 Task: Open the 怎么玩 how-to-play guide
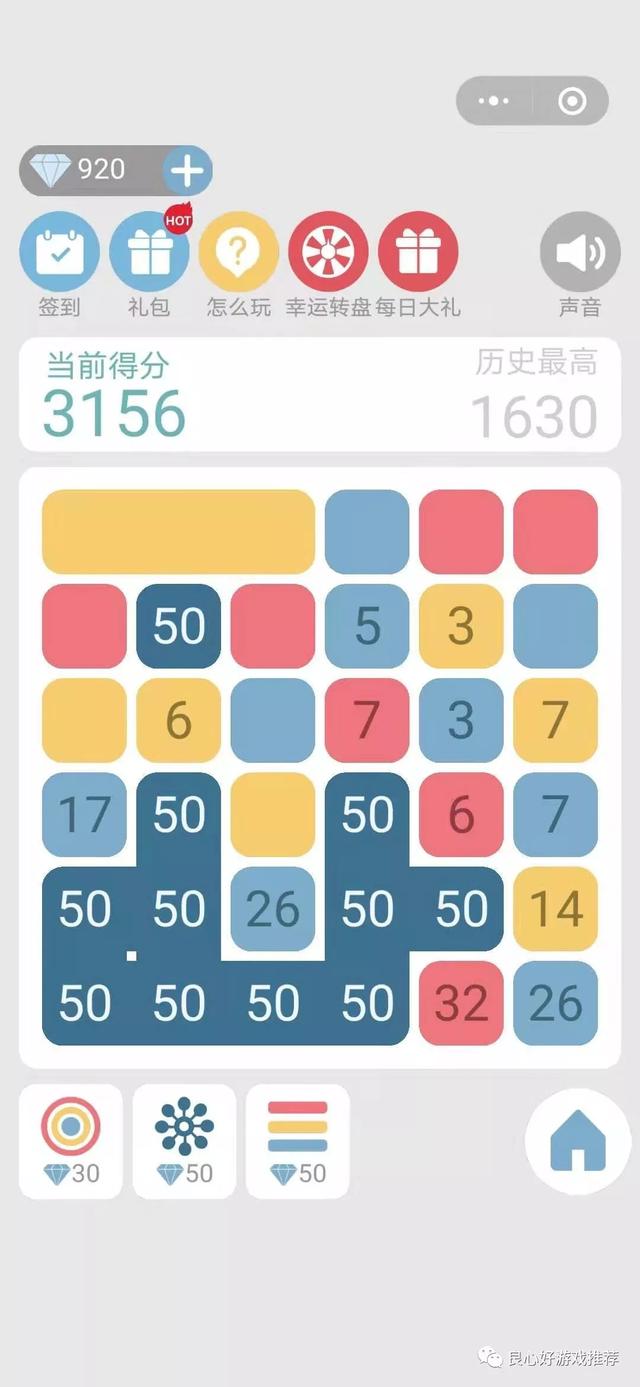click(x=239, y=253)
